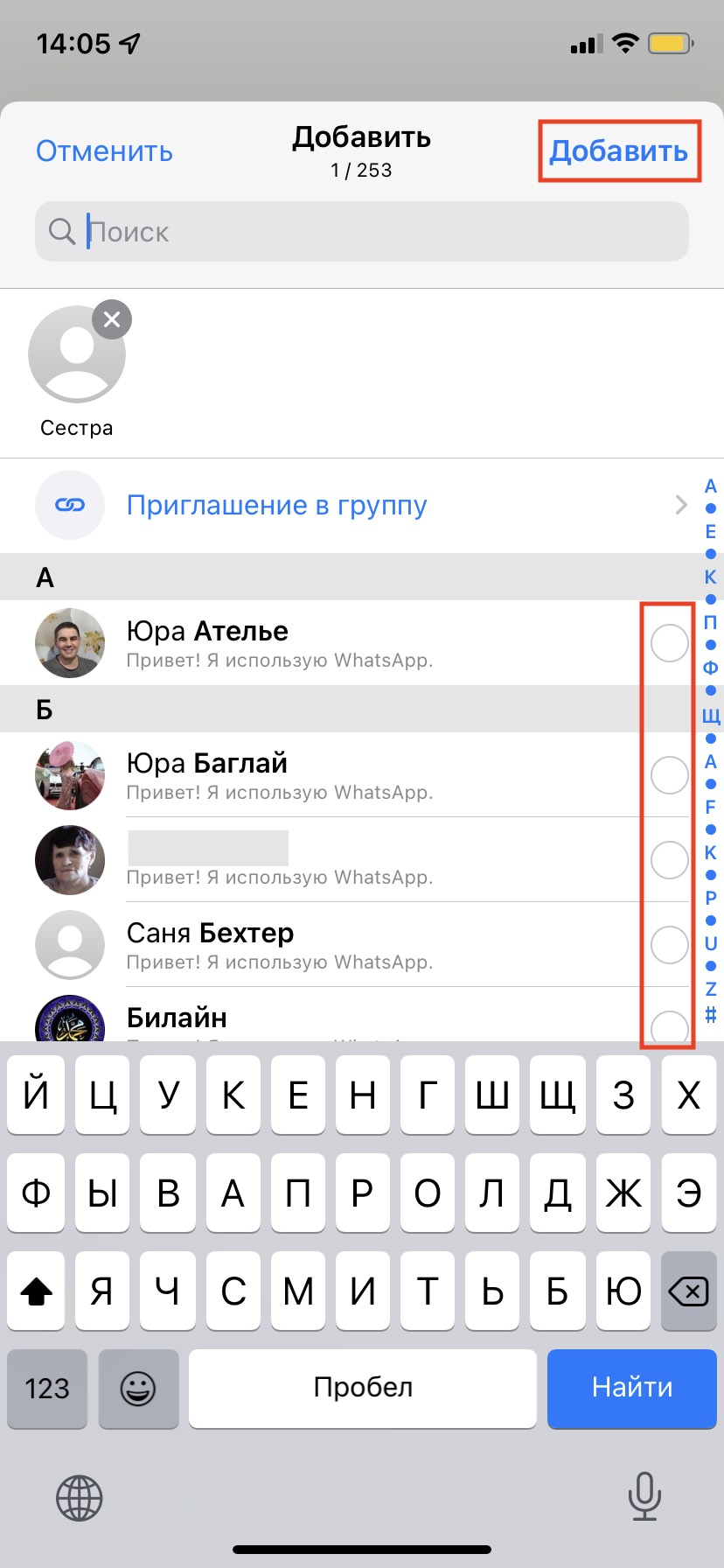
Task: Cancel with the Отменить button
Action: 104,151
